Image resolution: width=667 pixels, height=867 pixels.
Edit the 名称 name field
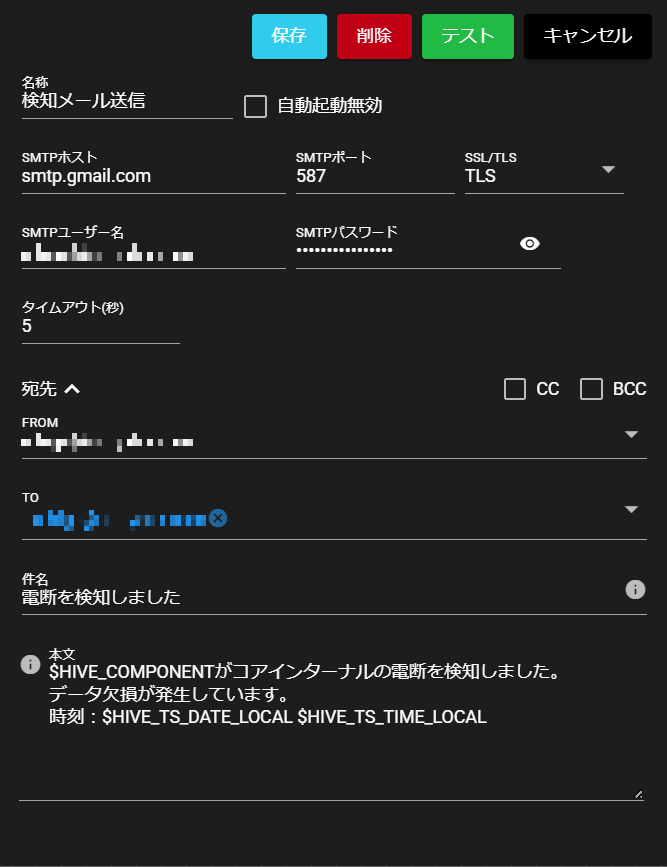click(x=126, y=101)
